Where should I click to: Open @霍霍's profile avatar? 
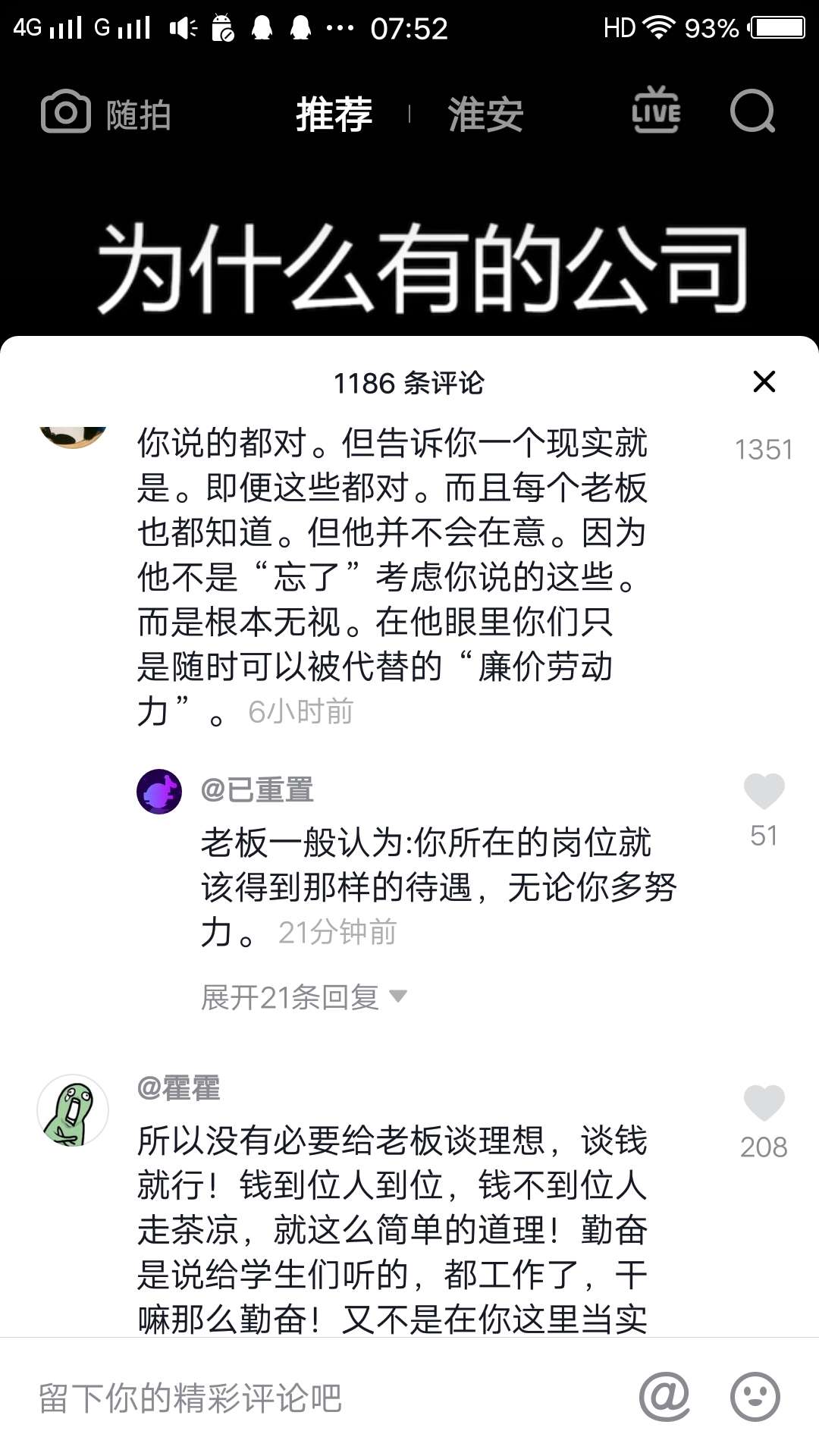pyautogui.click(x=73, y=1110)
